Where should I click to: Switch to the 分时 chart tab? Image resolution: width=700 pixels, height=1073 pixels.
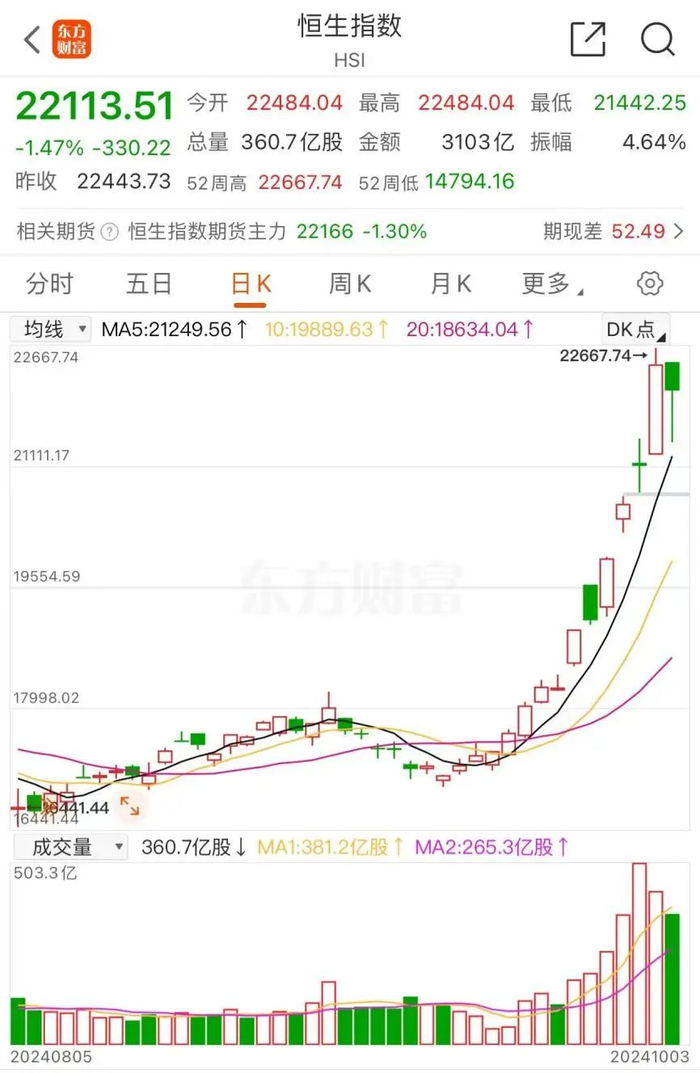pyautogui.click(x=50, y=284)
